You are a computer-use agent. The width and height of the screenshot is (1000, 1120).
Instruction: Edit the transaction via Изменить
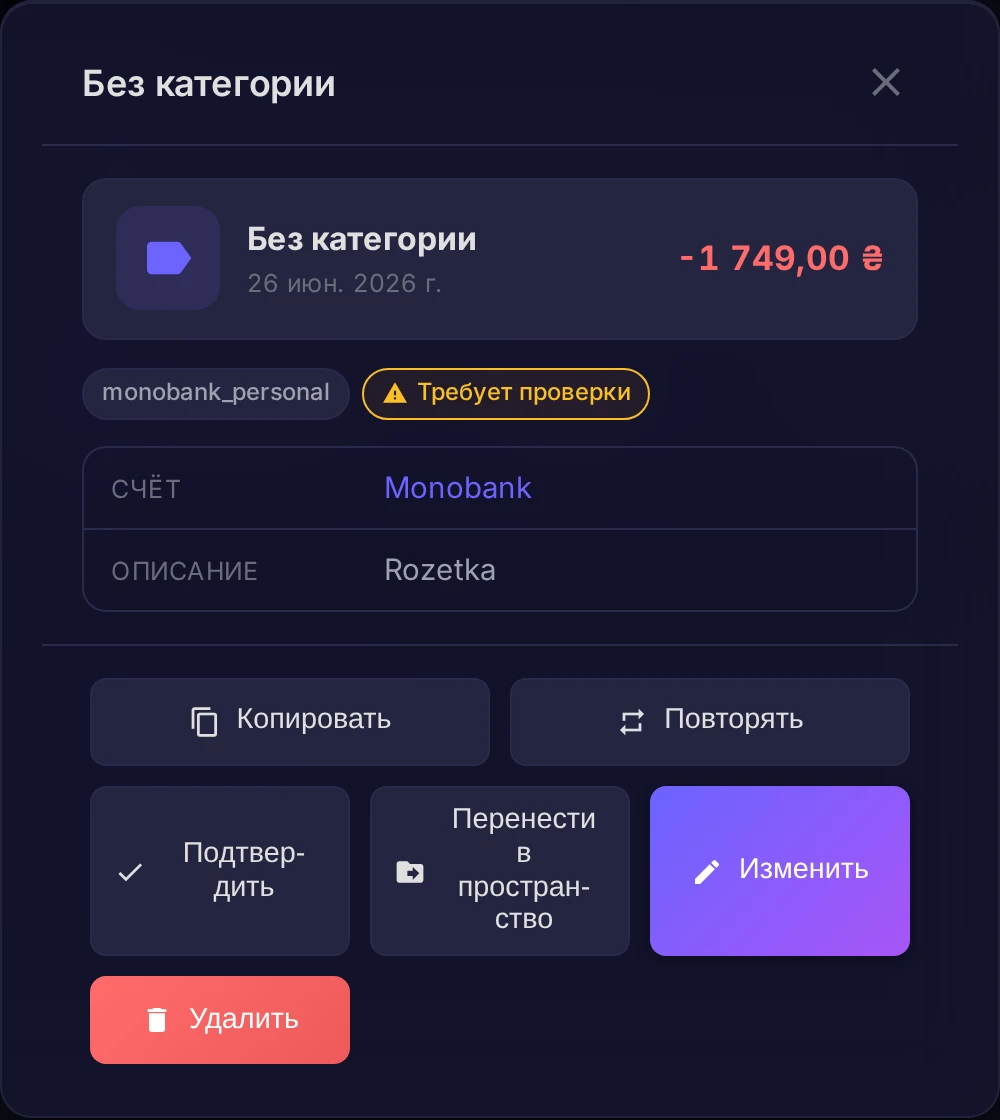click(780, 871)
